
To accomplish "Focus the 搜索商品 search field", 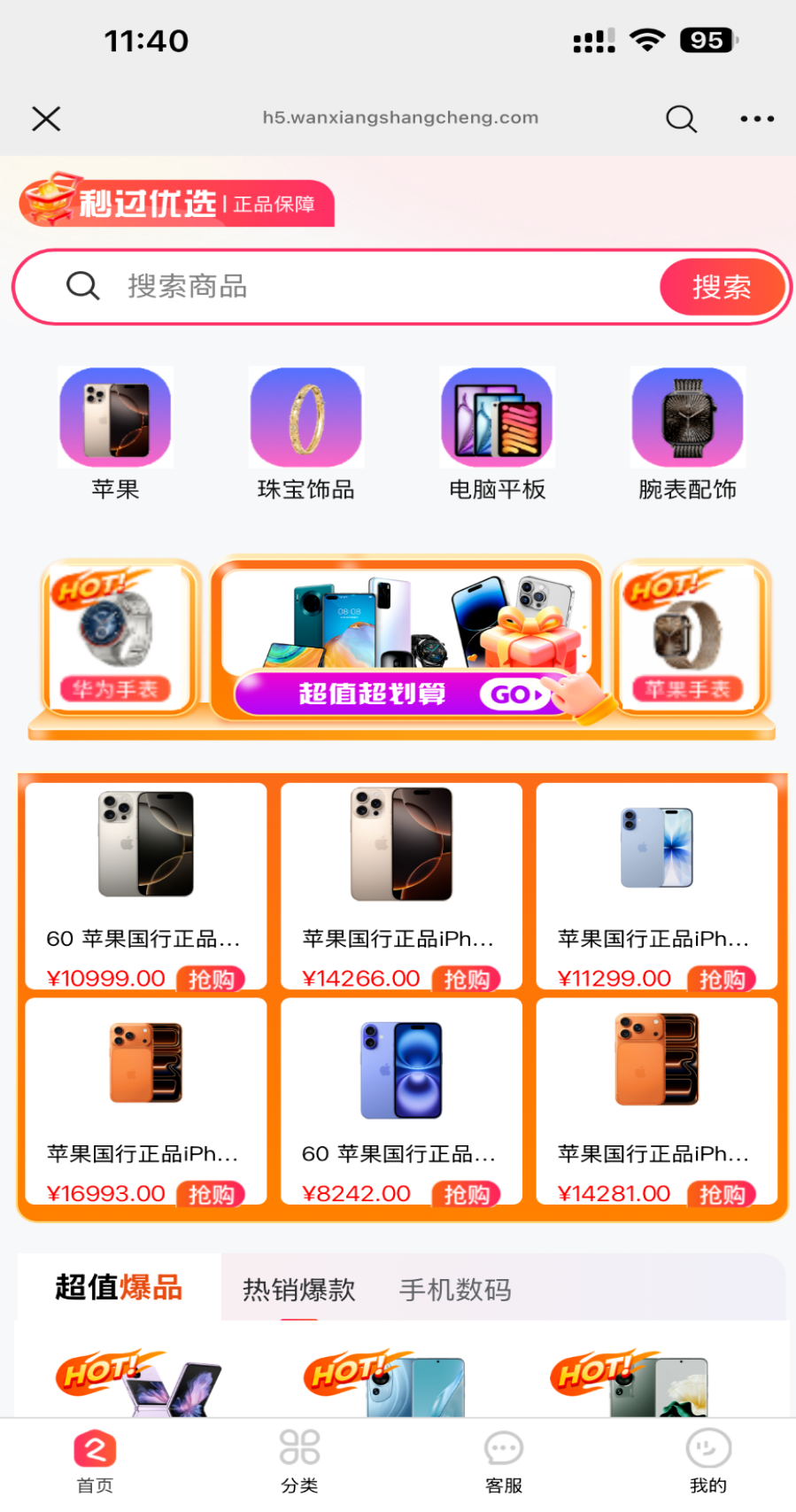I will tap(354, 286).
